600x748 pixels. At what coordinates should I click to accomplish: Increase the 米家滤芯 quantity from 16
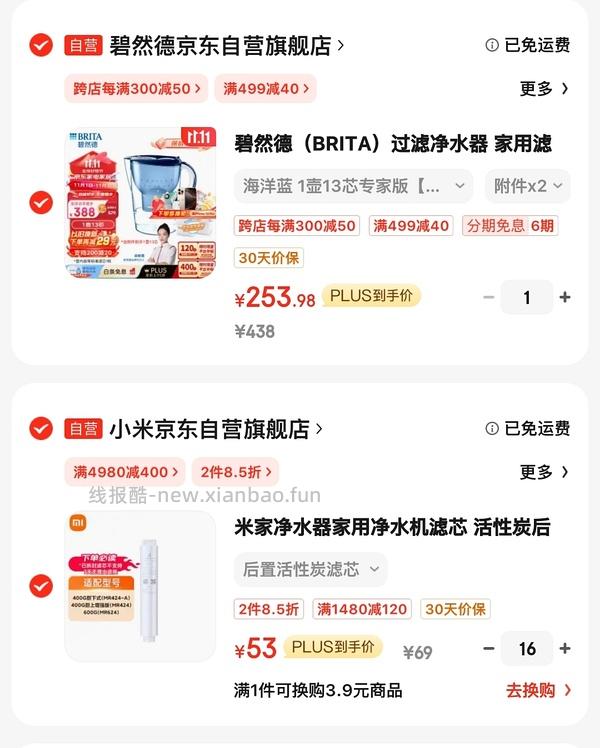pyautogui.click(x=565, y=649)
